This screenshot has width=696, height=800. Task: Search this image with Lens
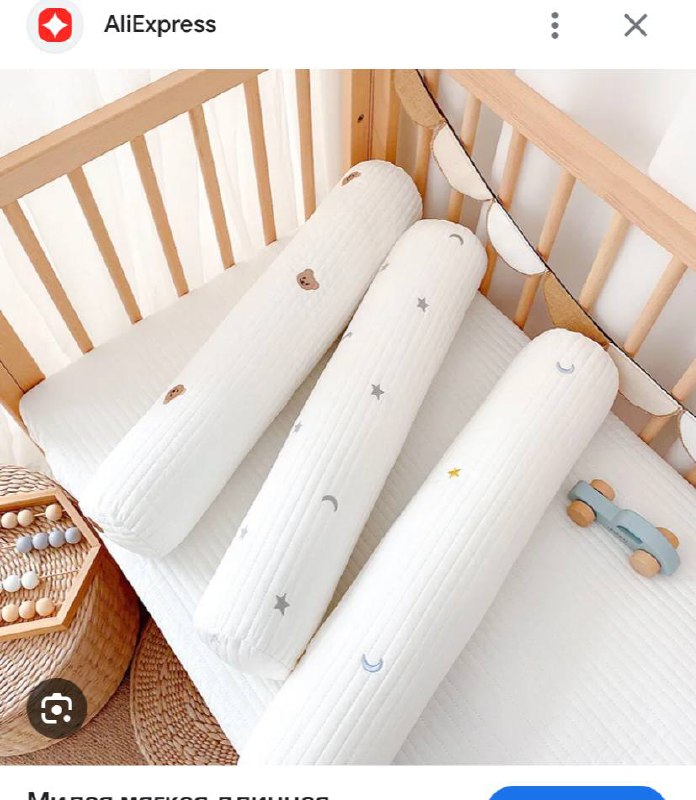56,709
